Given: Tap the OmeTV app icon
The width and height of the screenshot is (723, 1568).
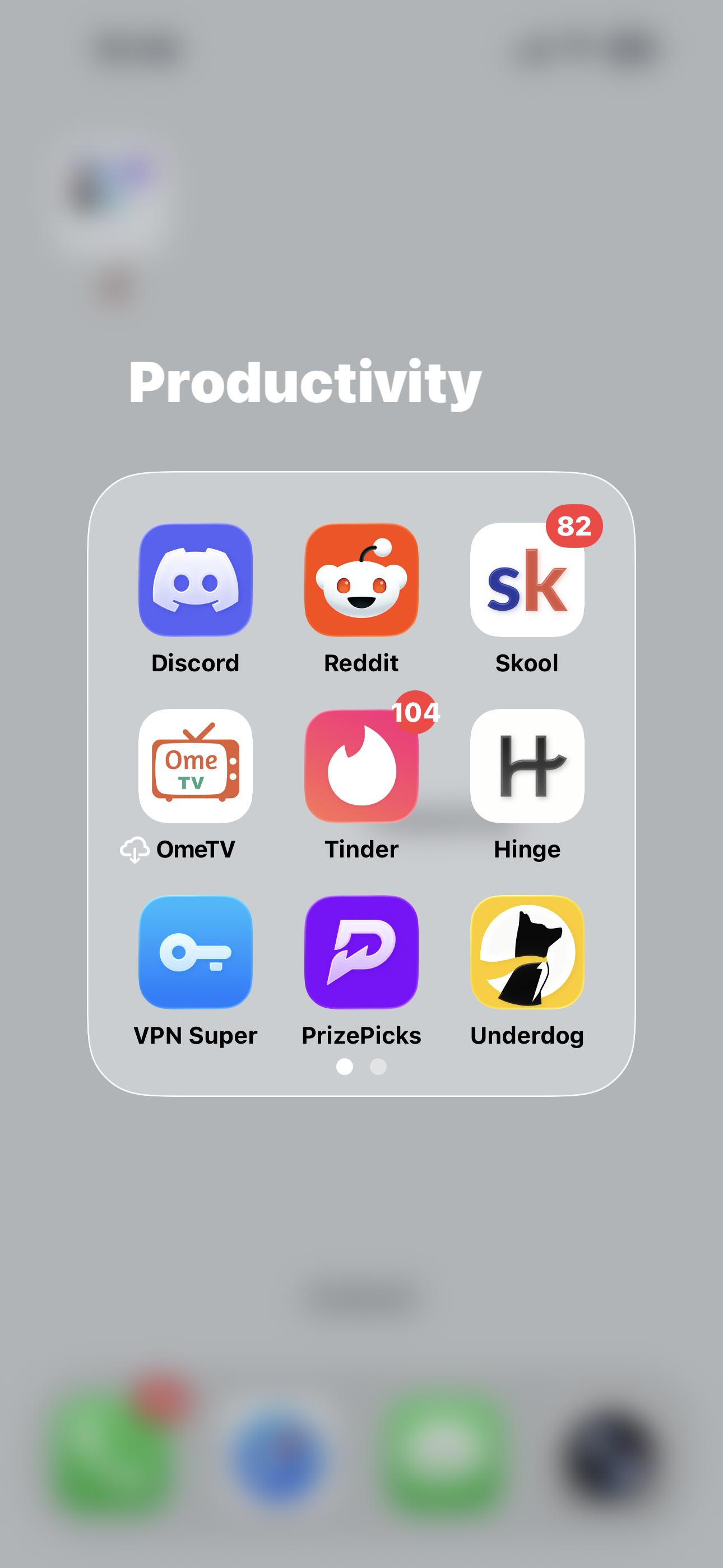Looking at the screenshot, I should pyautogui.click(x=196, y=765).
